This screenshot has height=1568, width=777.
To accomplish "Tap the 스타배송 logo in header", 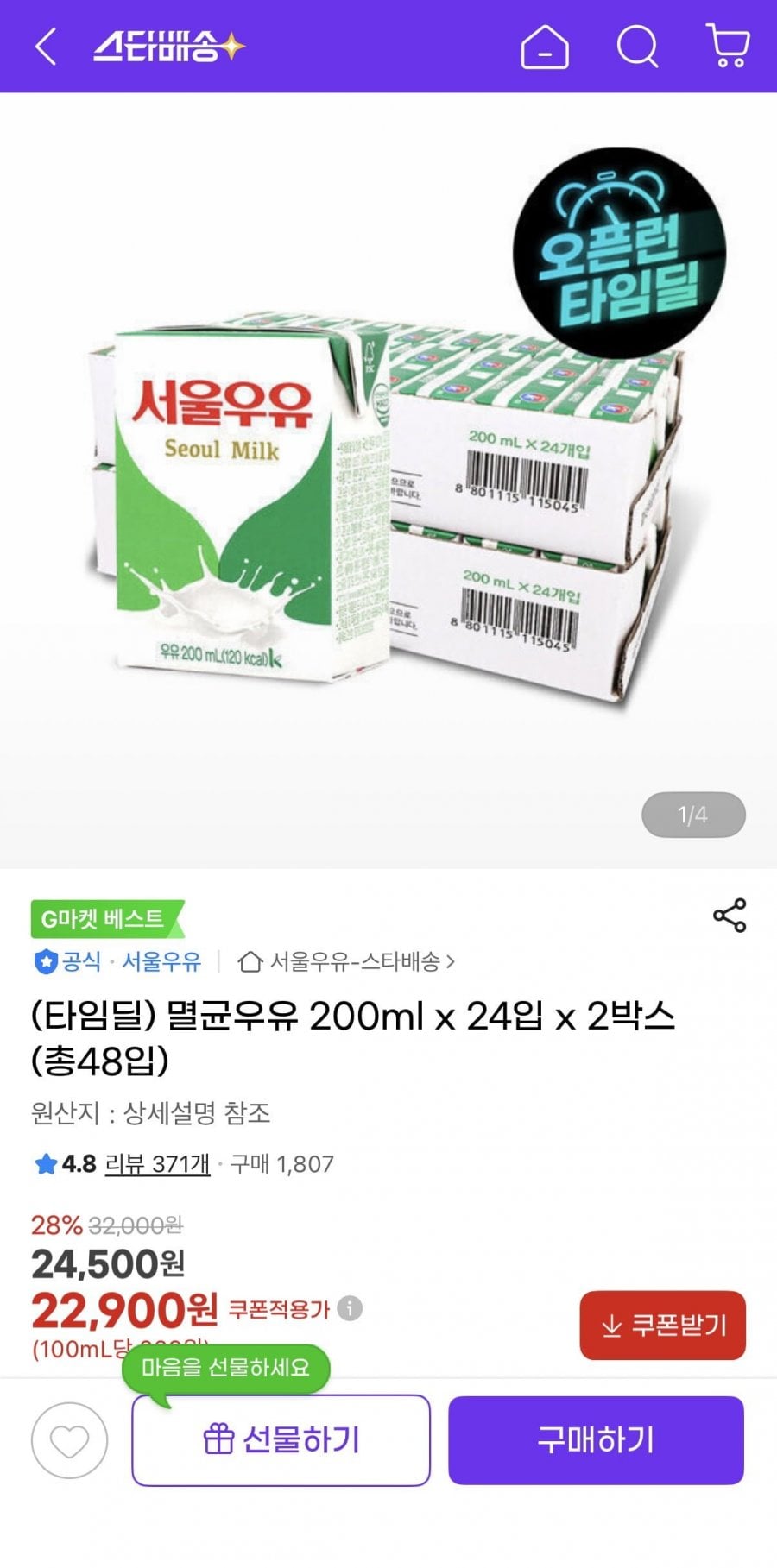I will point(168,47).
